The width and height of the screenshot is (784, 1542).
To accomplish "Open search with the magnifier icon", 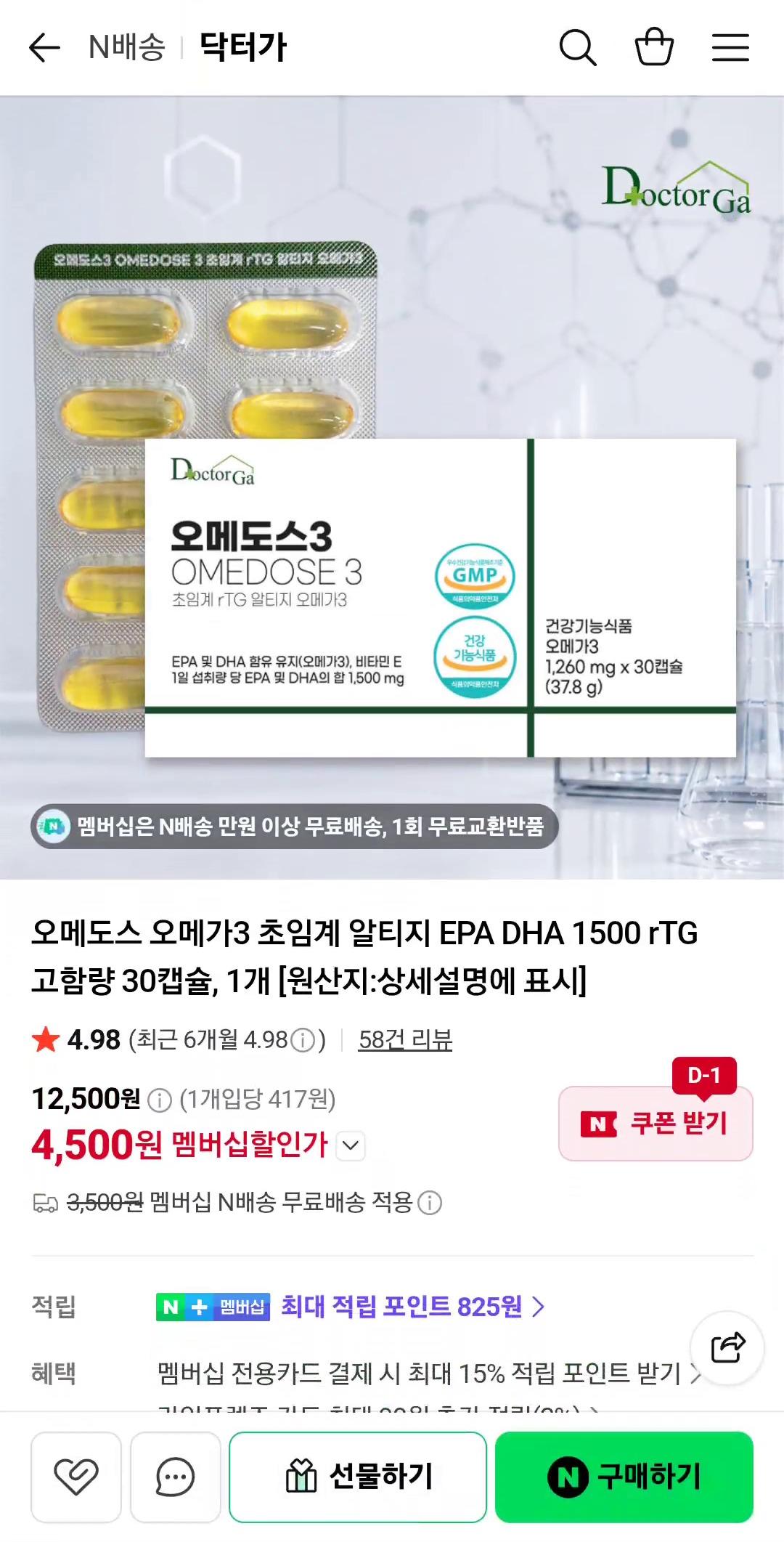I will (578, 48).
